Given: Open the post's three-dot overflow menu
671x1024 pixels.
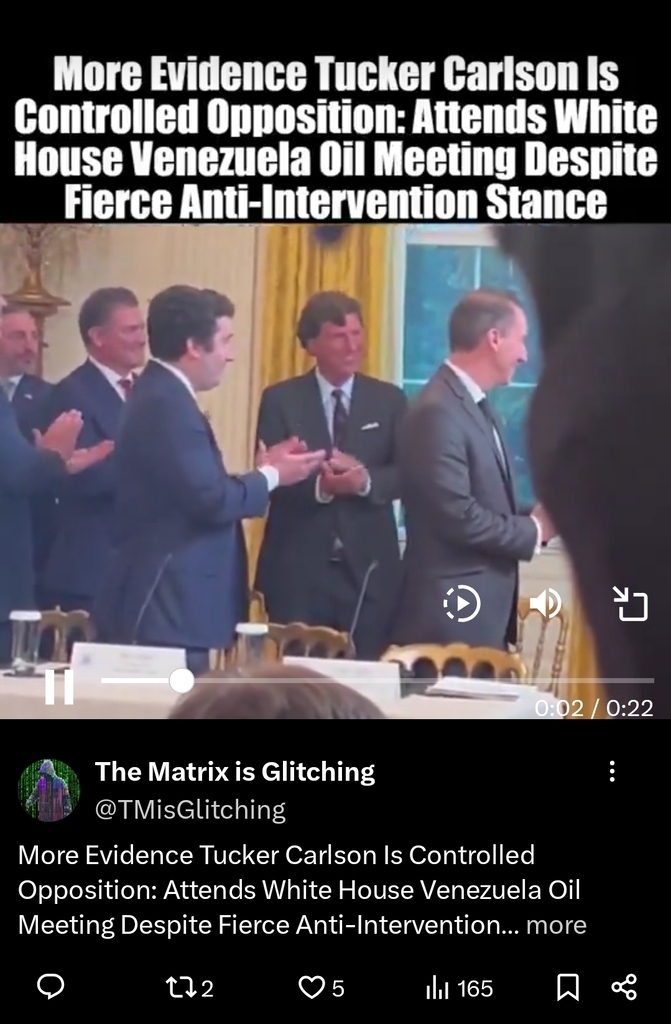Looking at the screenshot, I should pyautogui.click(x=612, y=771).
